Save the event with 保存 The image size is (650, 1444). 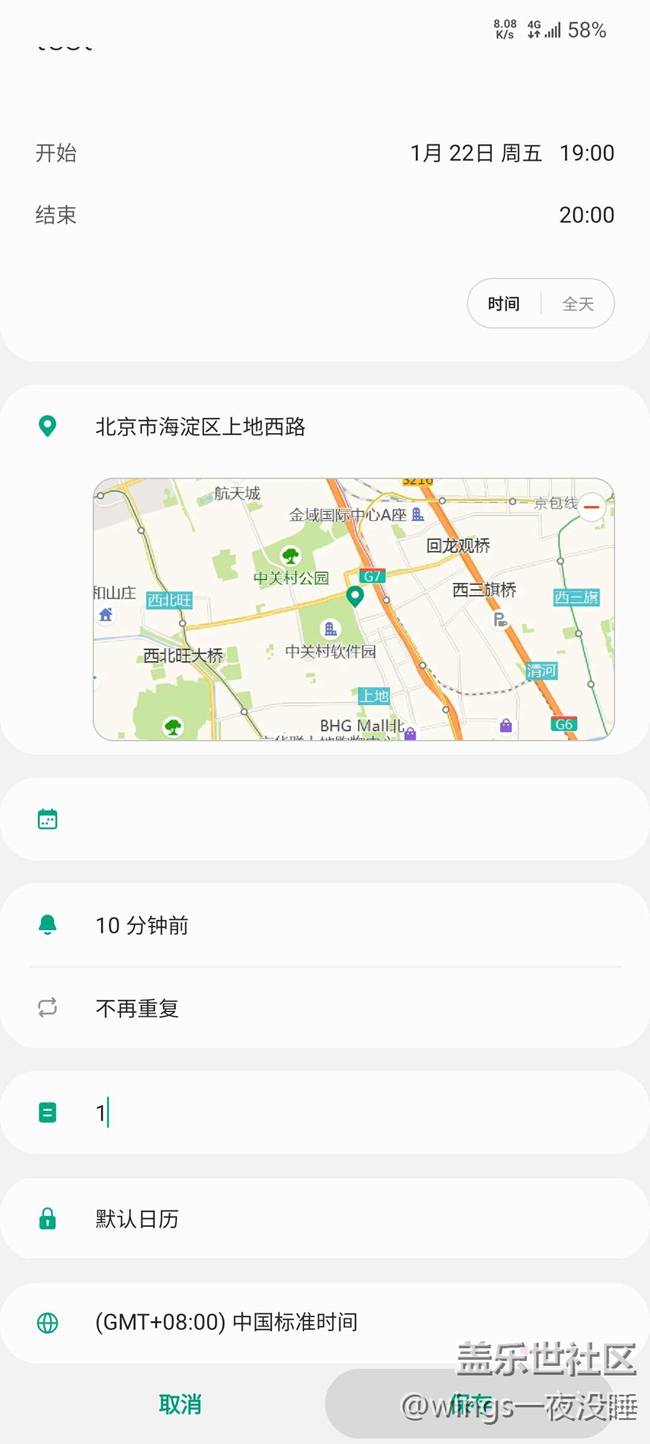(x=470, y=1404)
